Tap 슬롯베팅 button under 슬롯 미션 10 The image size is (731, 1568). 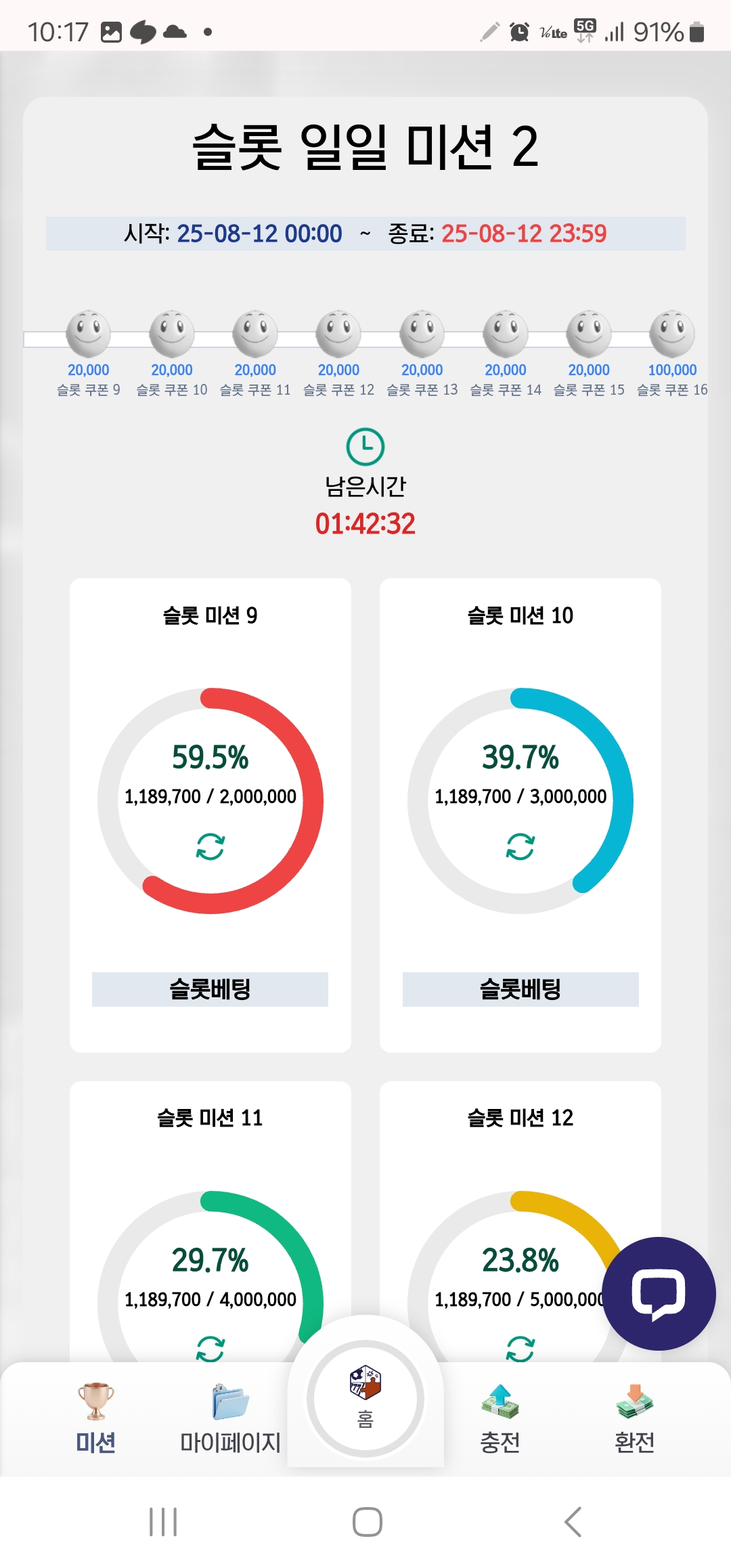click(x=520, y=989)
